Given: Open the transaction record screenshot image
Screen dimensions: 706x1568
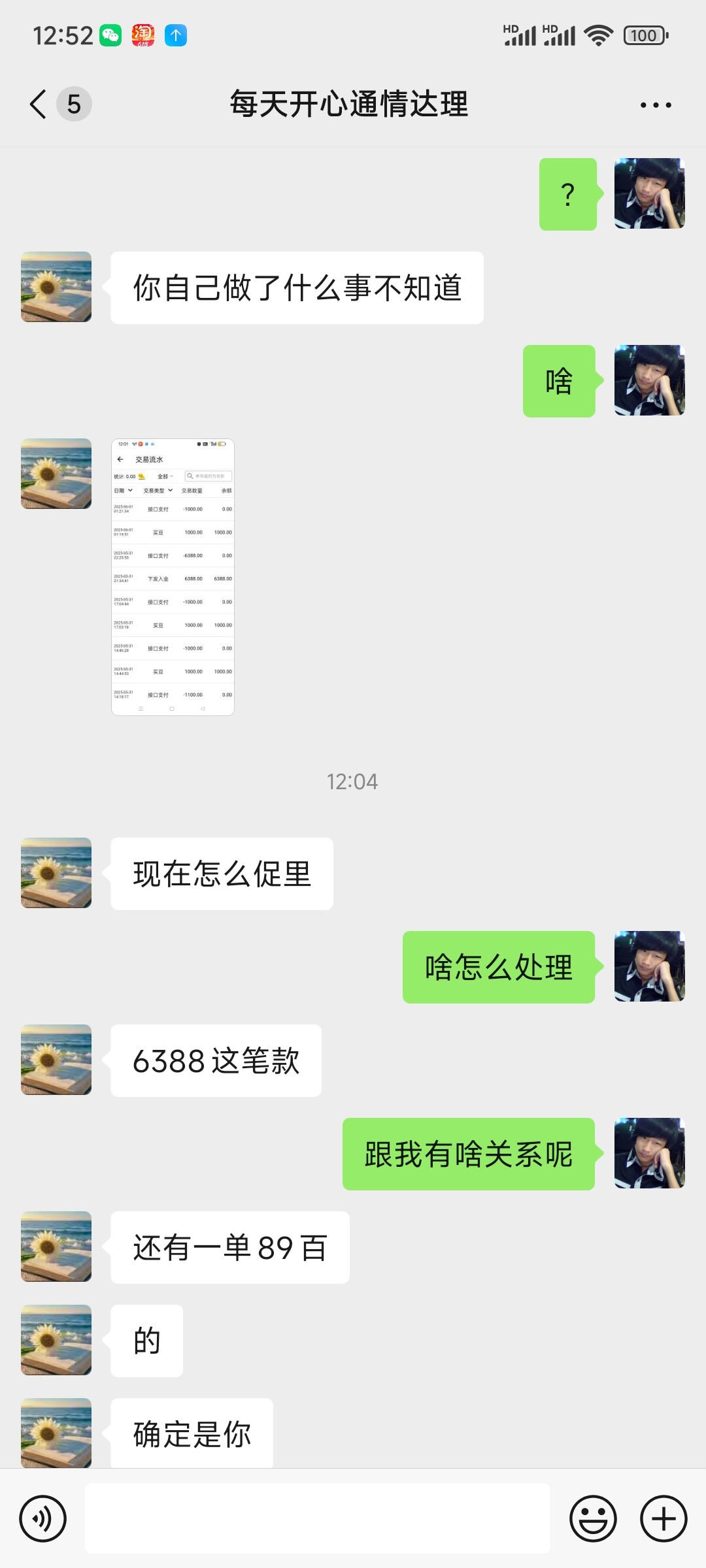Looking at the screenshot, I should pyautogui.click(x=173, y=577).
